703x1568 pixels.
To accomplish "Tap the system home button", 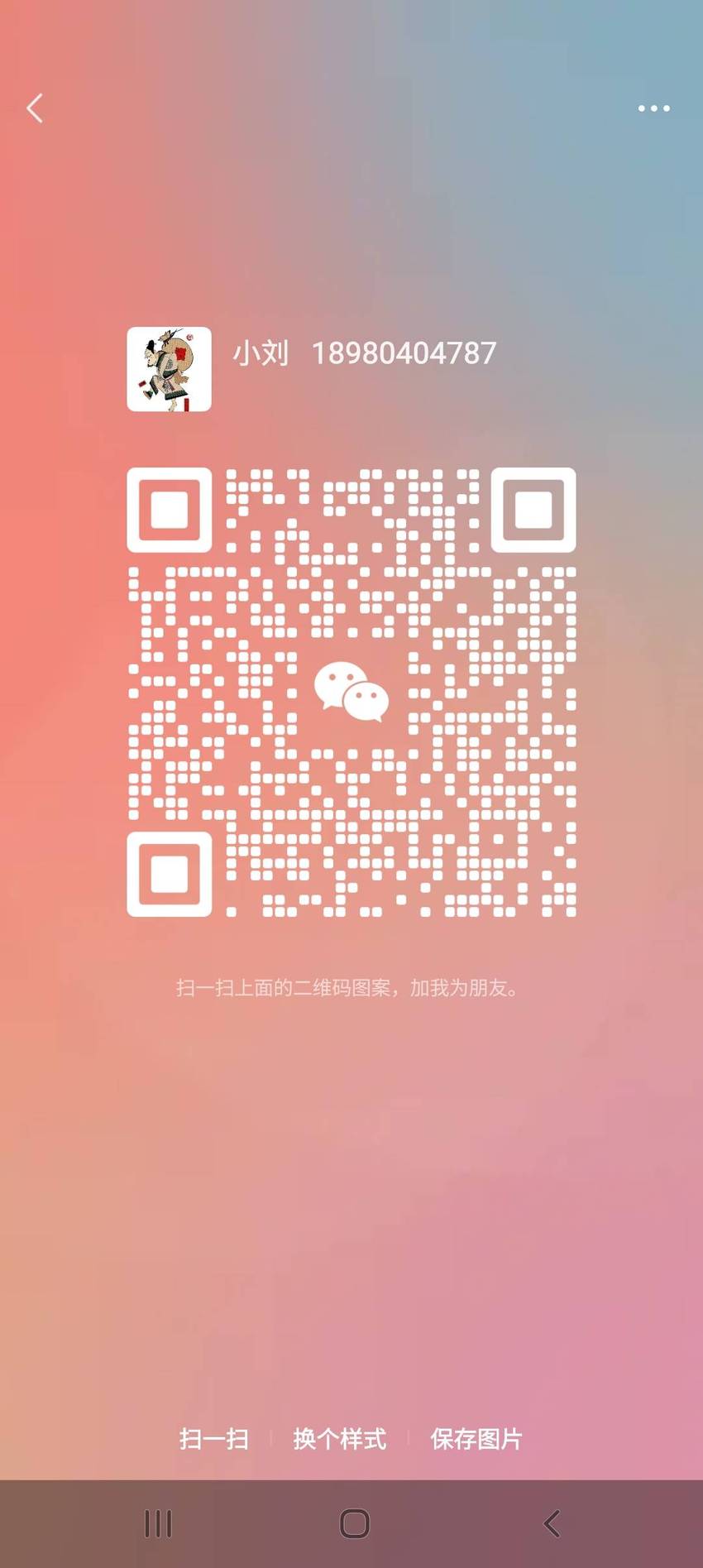I will [355, 1523].
